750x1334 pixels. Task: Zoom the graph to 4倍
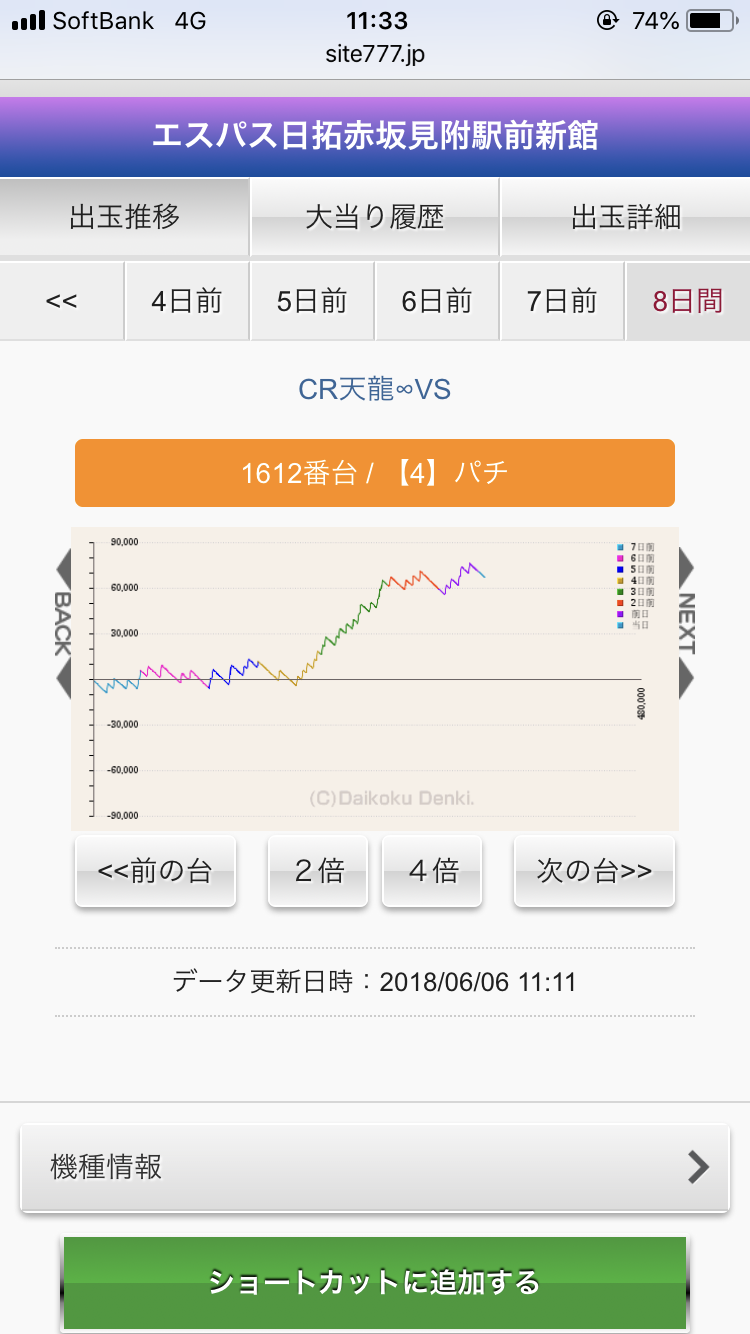(x=432, y=871)
